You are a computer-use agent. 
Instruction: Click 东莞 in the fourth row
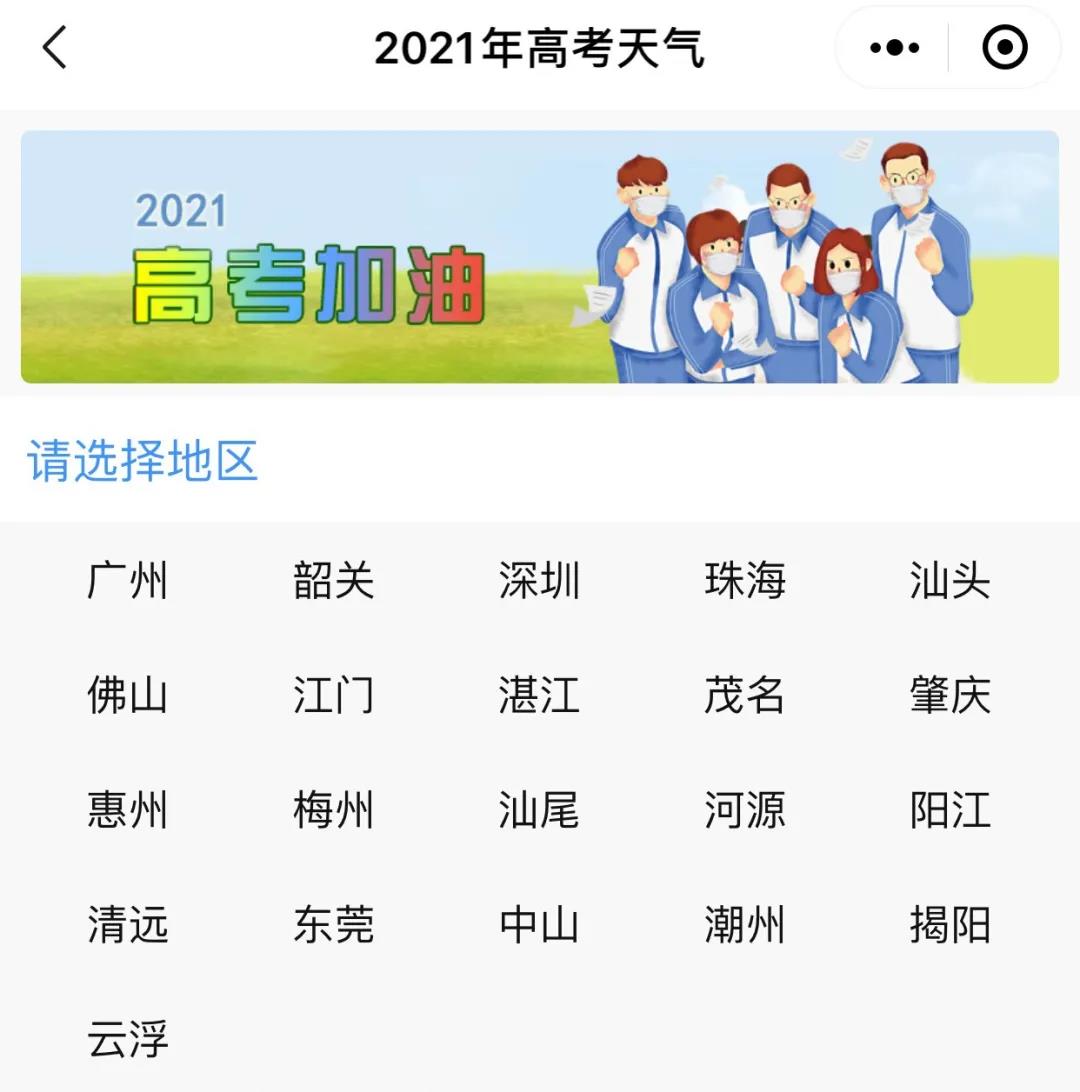coord(334,927)
